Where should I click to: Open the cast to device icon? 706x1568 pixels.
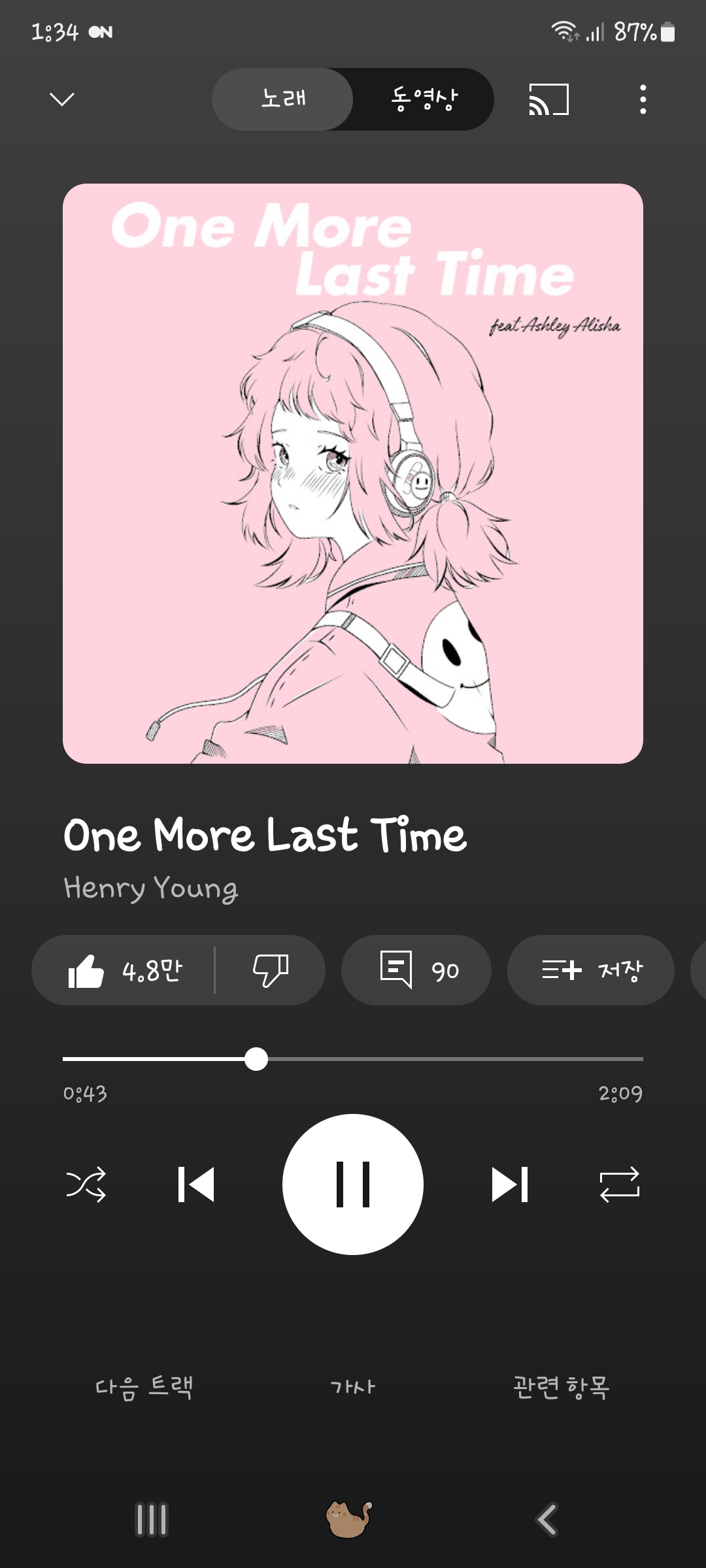tap(548, 99)
